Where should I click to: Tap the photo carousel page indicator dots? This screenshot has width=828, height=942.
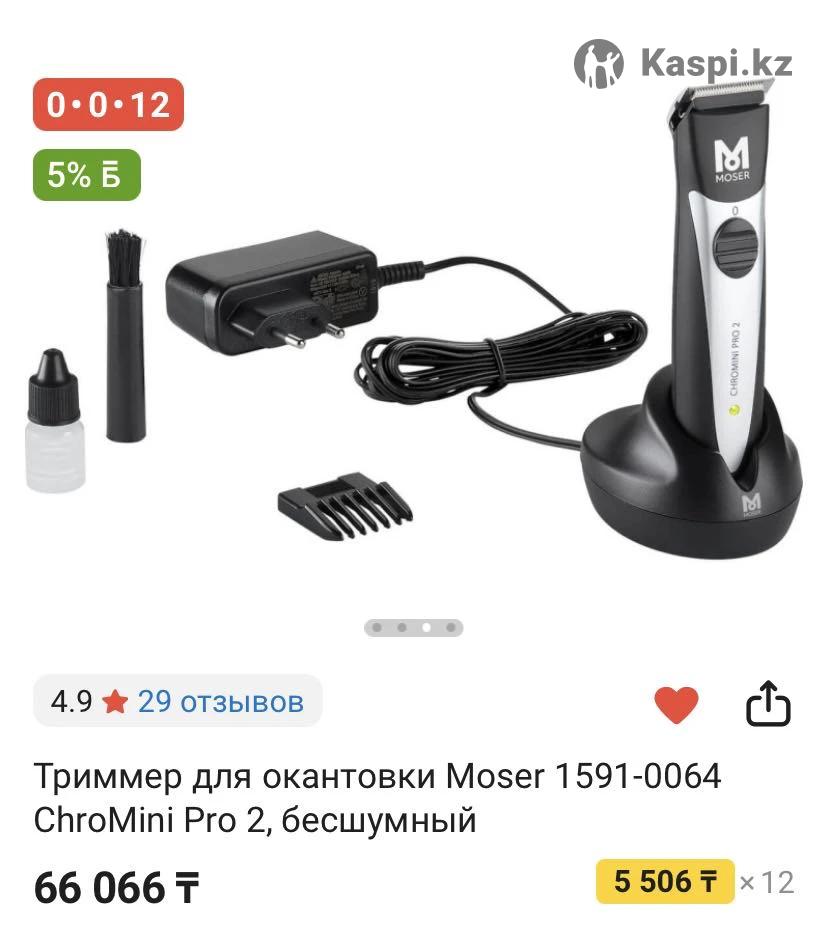click(x=414, y=628)
